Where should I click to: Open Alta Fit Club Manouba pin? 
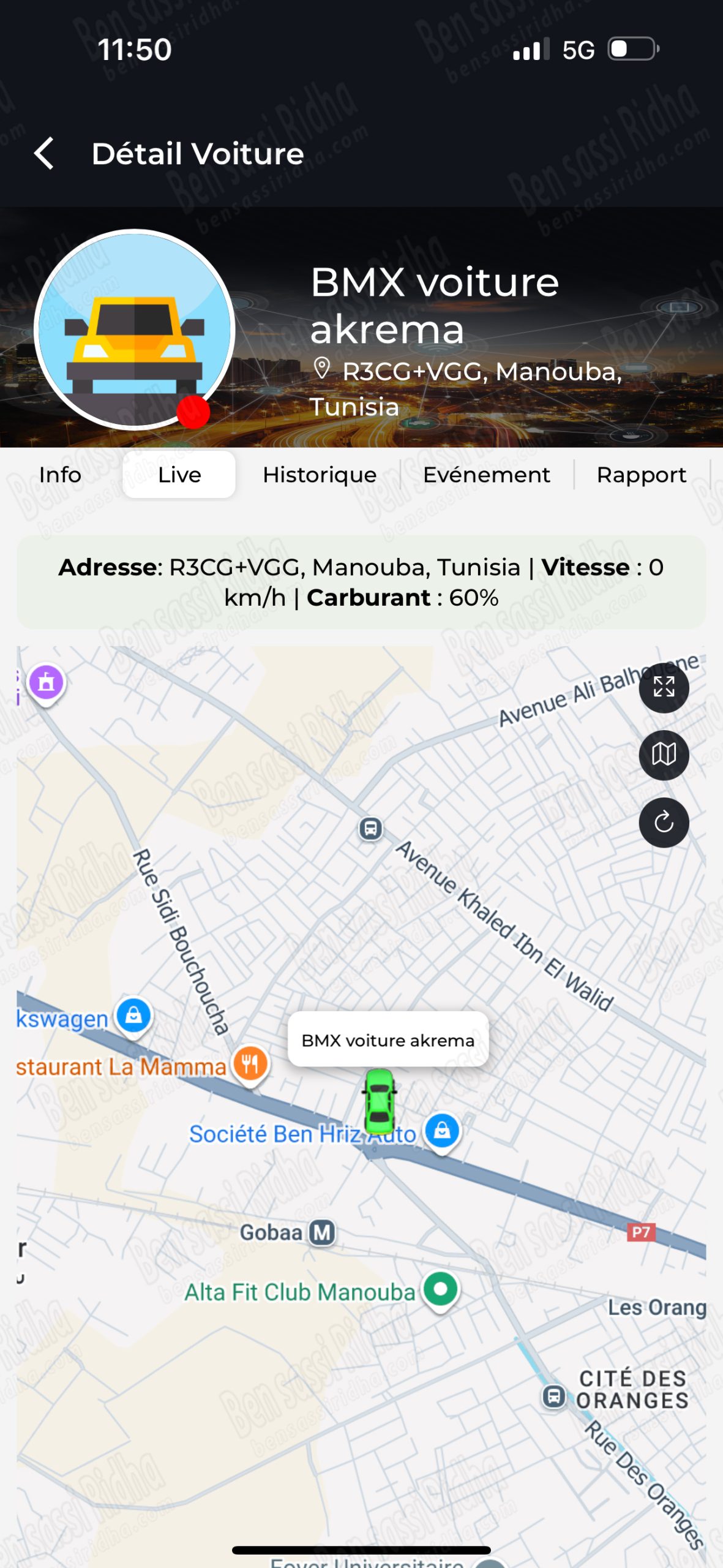click(x=440, y=1289)
